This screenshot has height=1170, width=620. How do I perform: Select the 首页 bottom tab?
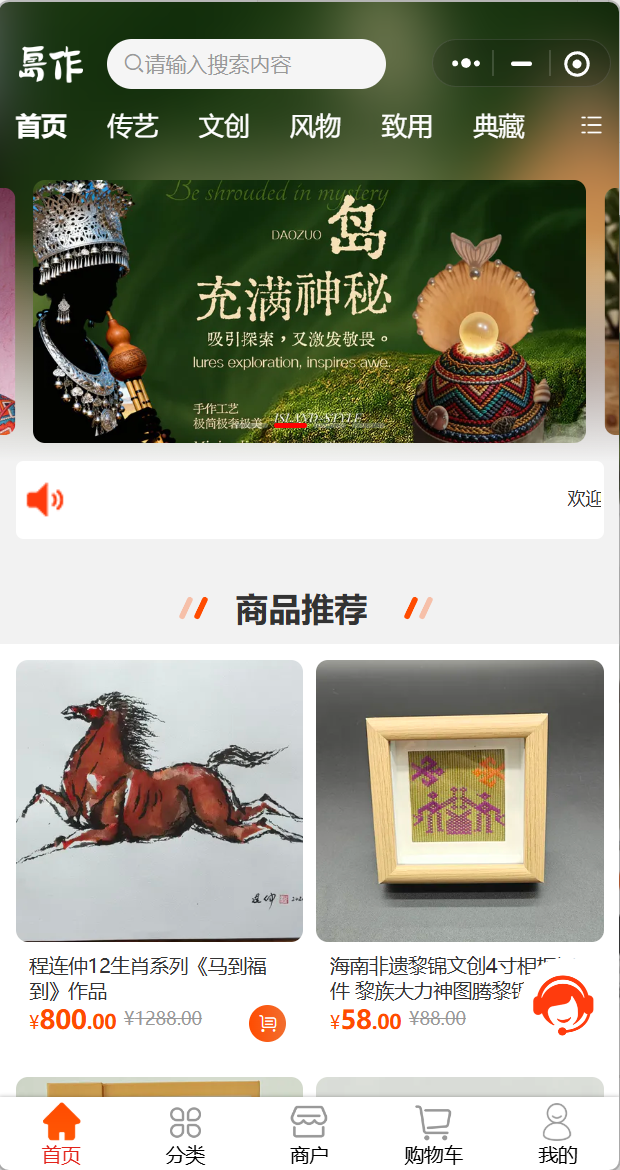(61, 1135)
